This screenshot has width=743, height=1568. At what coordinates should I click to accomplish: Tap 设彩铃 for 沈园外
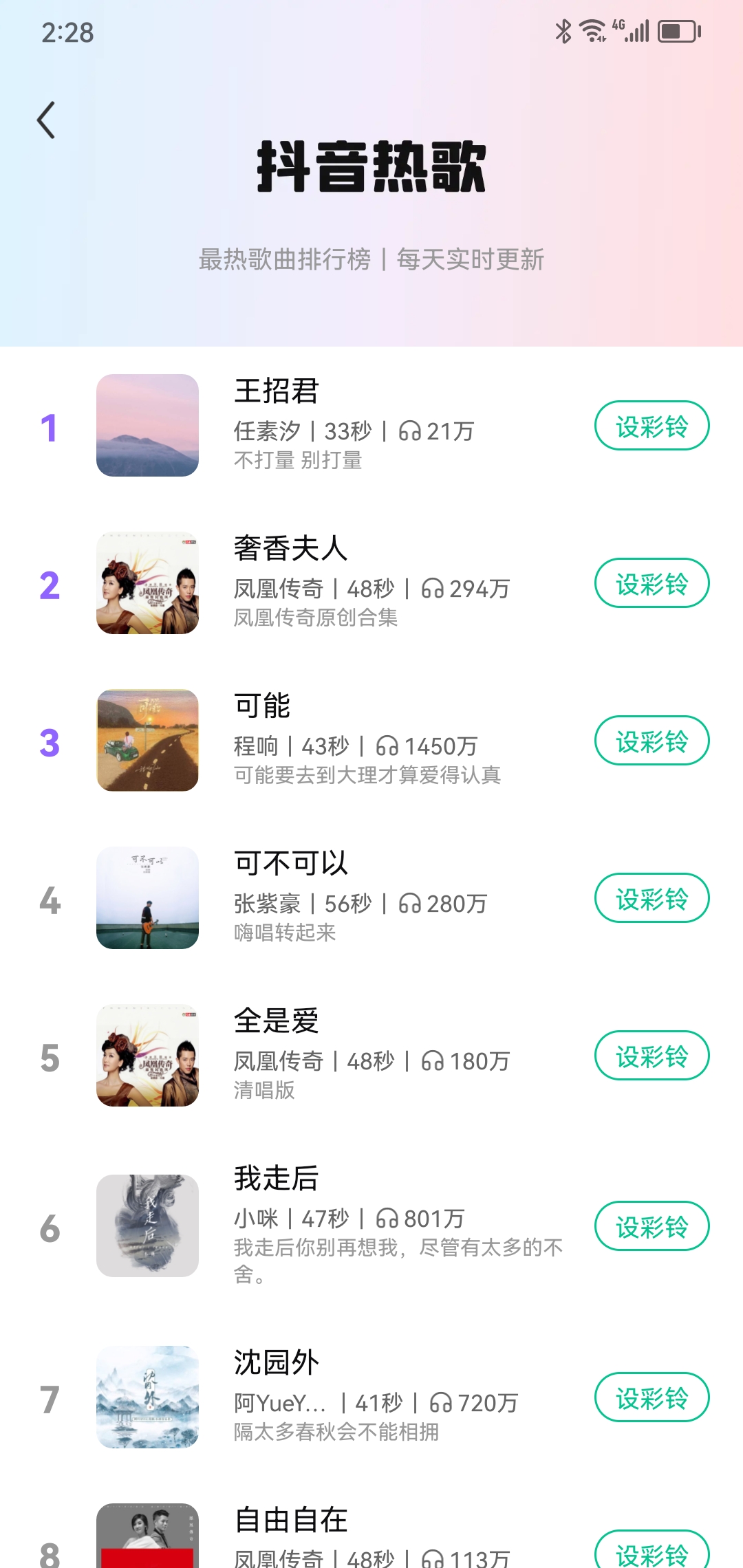pyautogui.click(x=652, y=1395)
